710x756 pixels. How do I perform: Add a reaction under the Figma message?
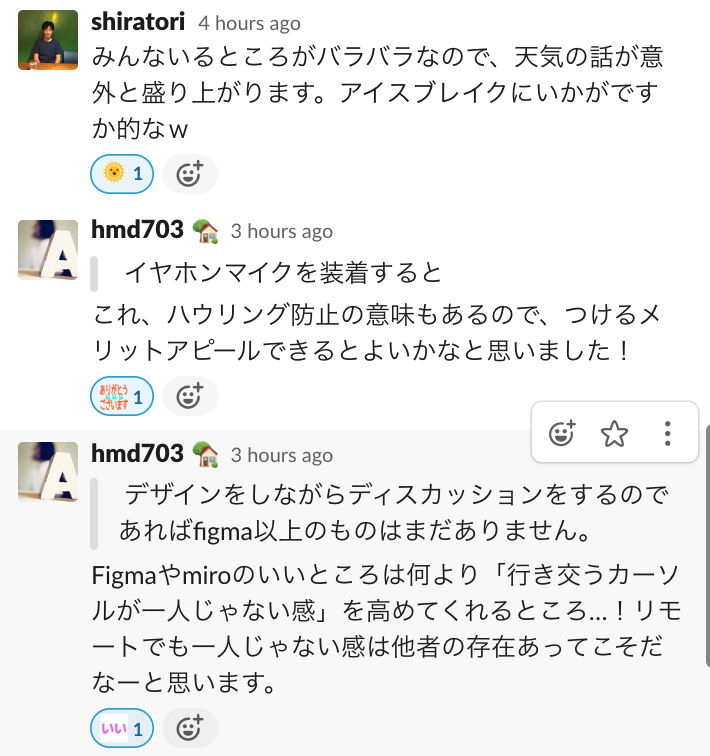(x=189, y=728)
